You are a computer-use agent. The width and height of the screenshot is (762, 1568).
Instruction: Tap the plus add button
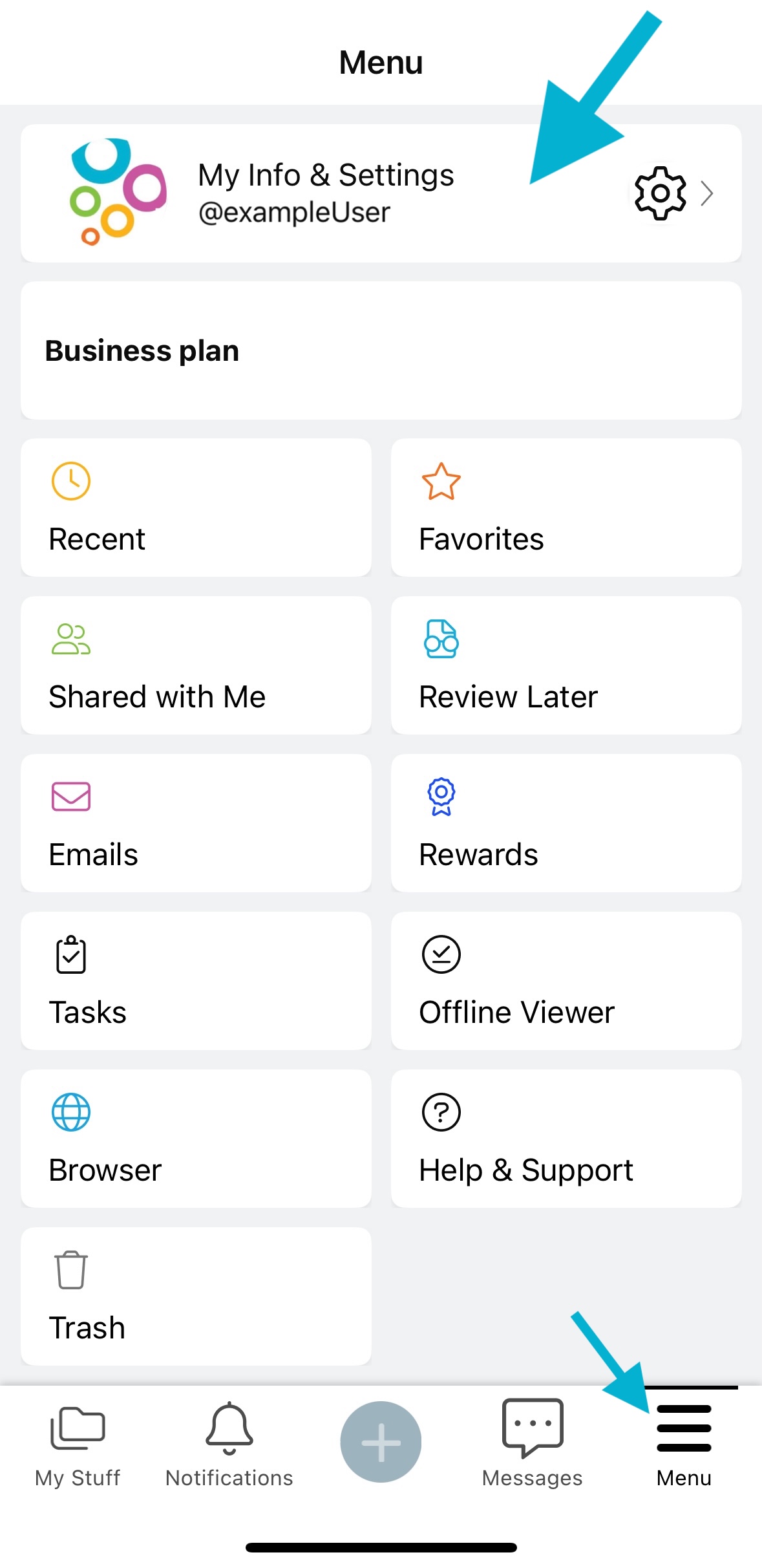click(381, 1442)
